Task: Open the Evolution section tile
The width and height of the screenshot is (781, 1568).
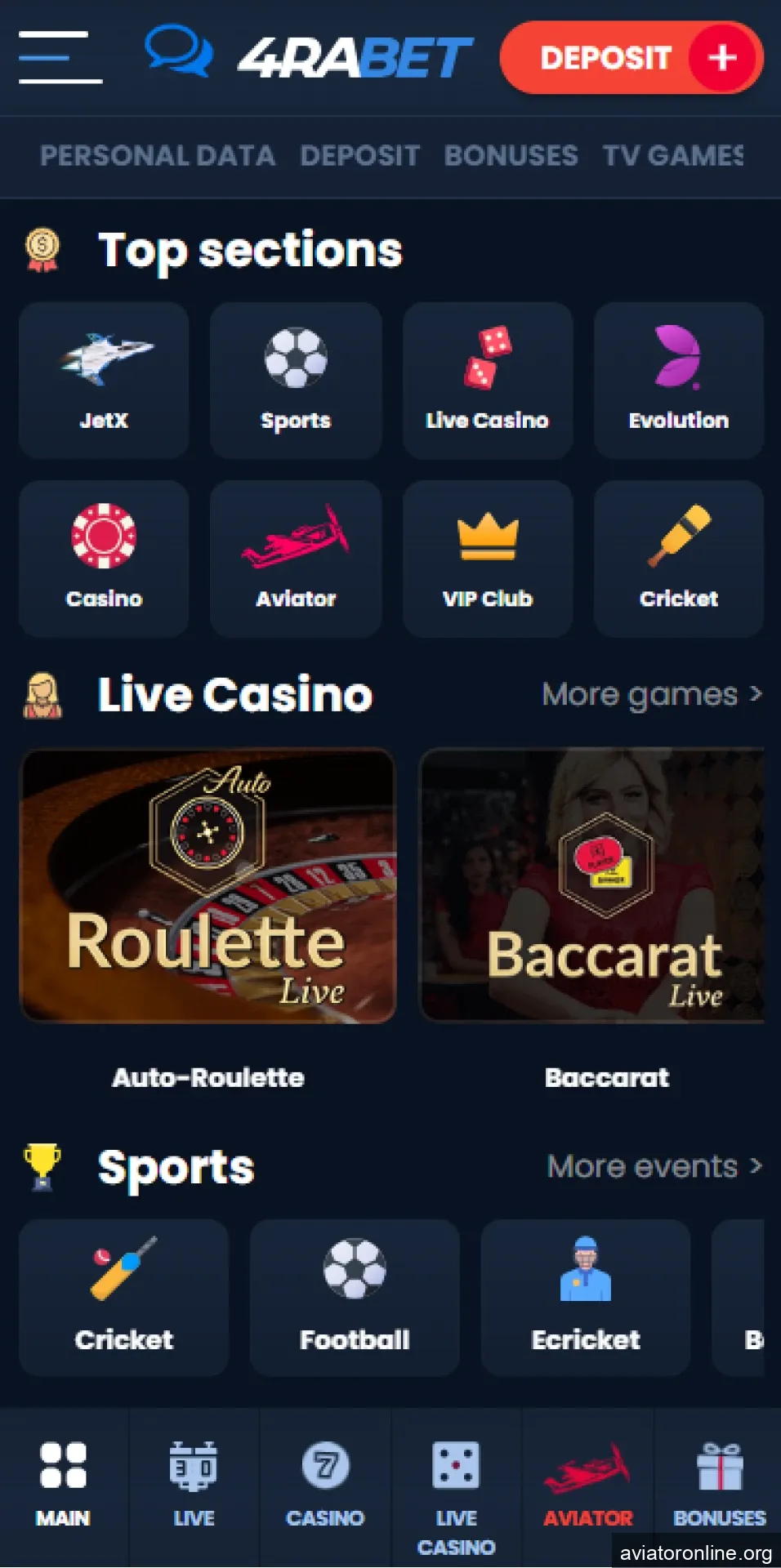Action: [x=678, y=380]
